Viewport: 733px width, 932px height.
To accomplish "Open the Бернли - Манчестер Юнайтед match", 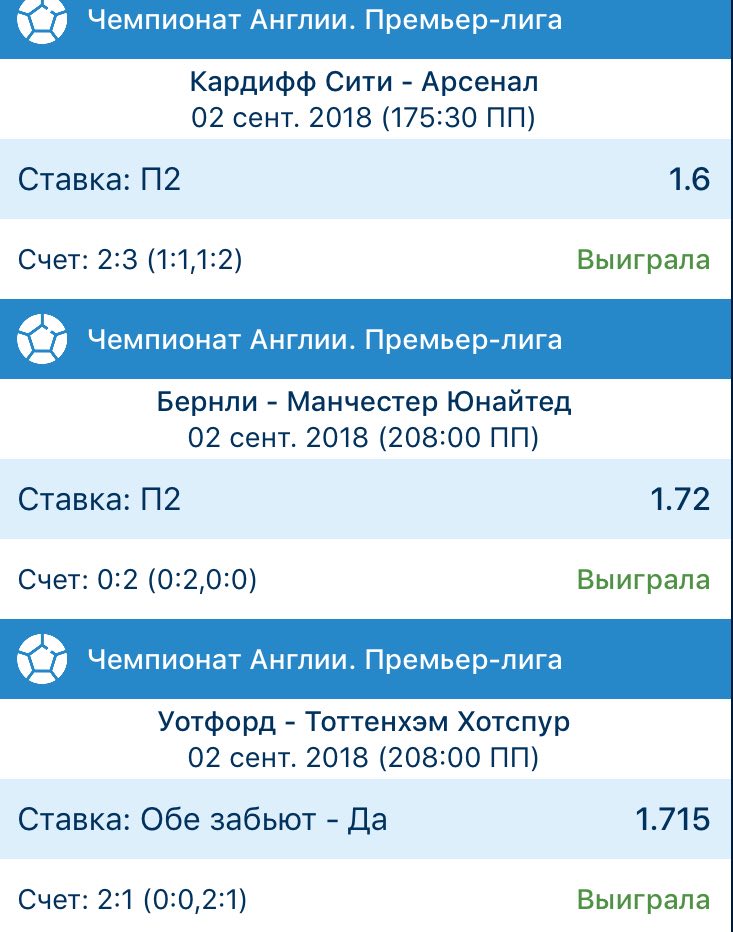I will tap(364, 402).
